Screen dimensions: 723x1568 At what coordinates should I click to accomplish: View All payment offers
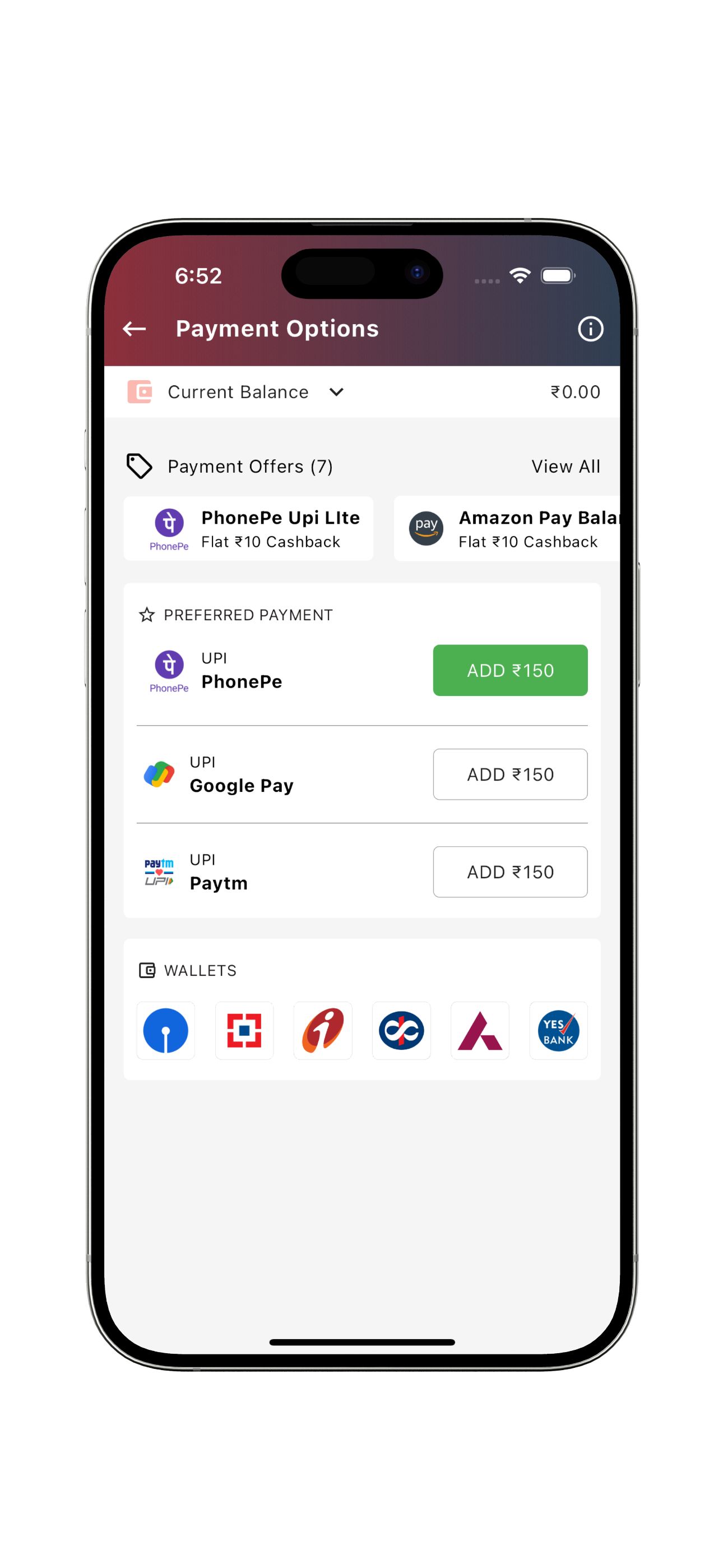coord(566,466)
